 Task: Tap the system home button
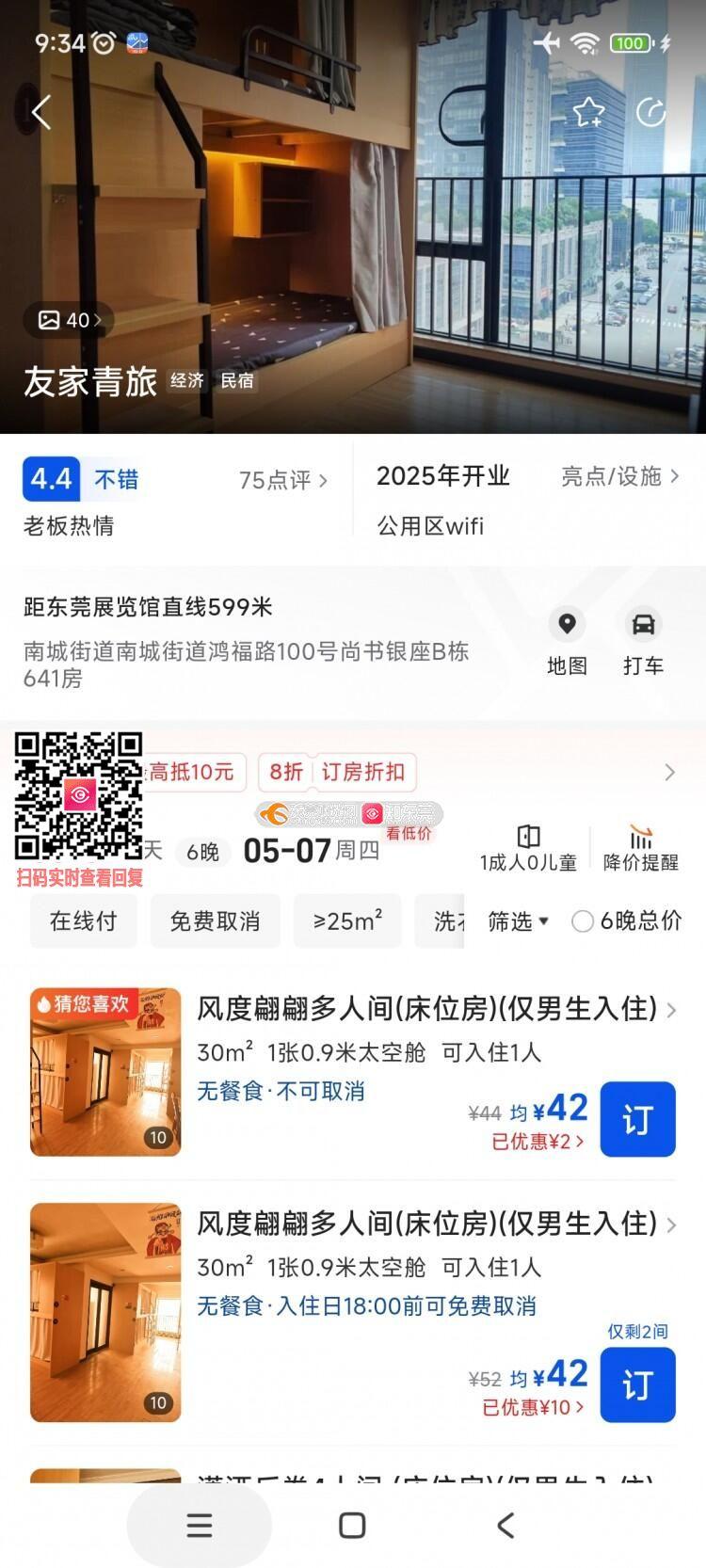coord(352,1525)
